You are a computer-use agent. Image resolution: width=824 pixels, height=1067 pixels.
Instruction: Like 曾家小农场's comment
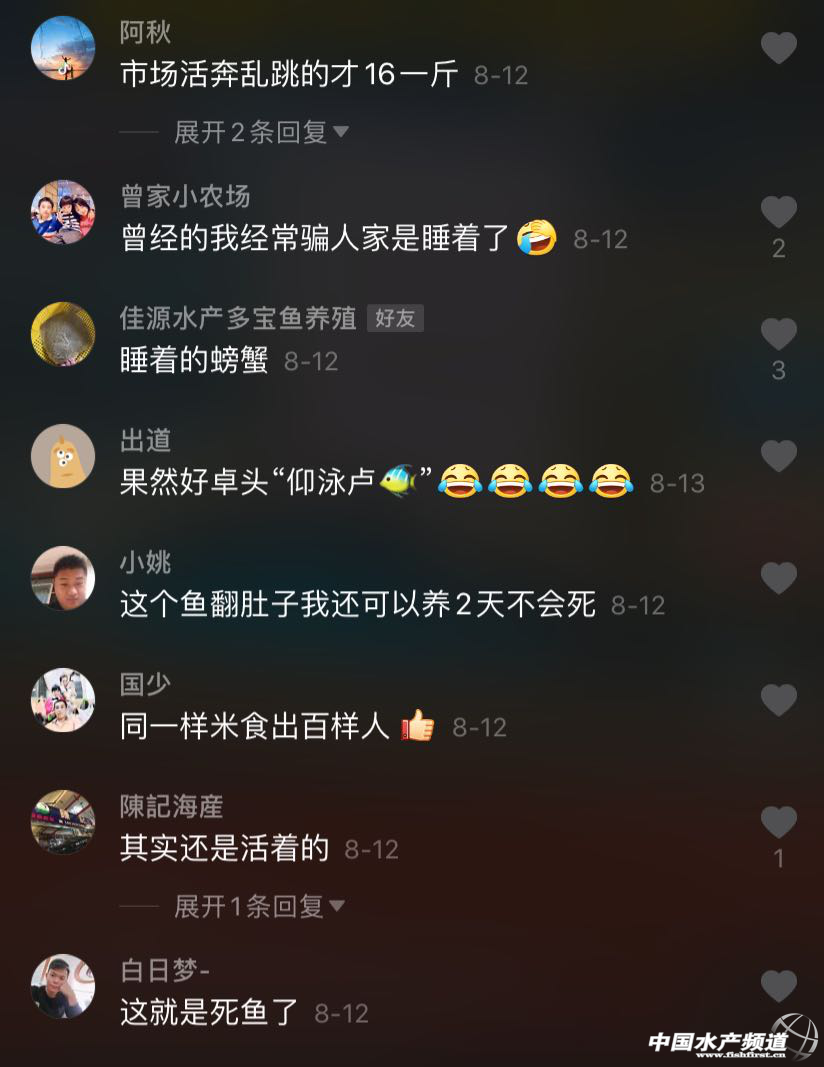click(778, 212)
